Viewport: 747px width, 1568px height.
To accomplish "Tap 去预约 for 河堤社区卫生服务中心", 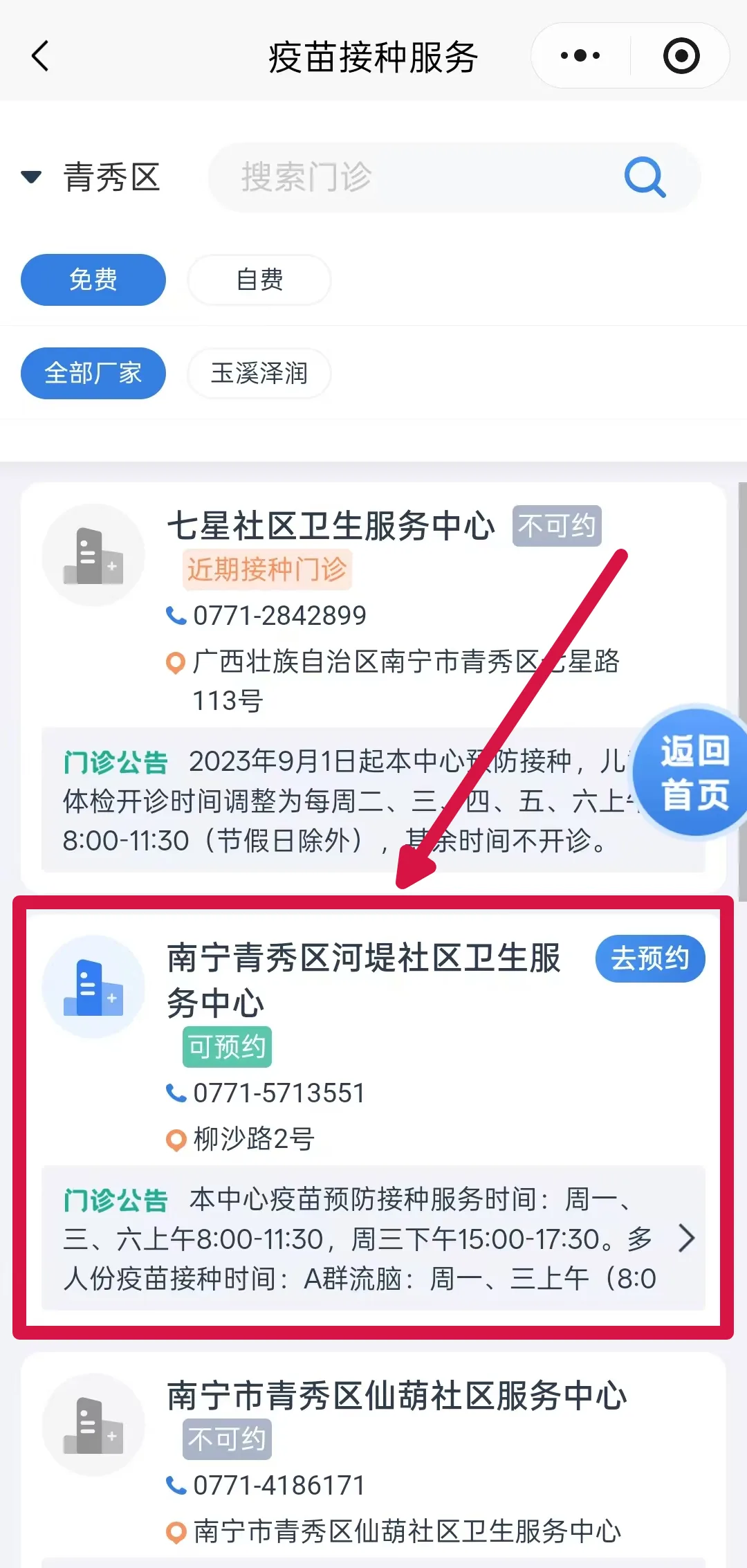I will 649,958.
